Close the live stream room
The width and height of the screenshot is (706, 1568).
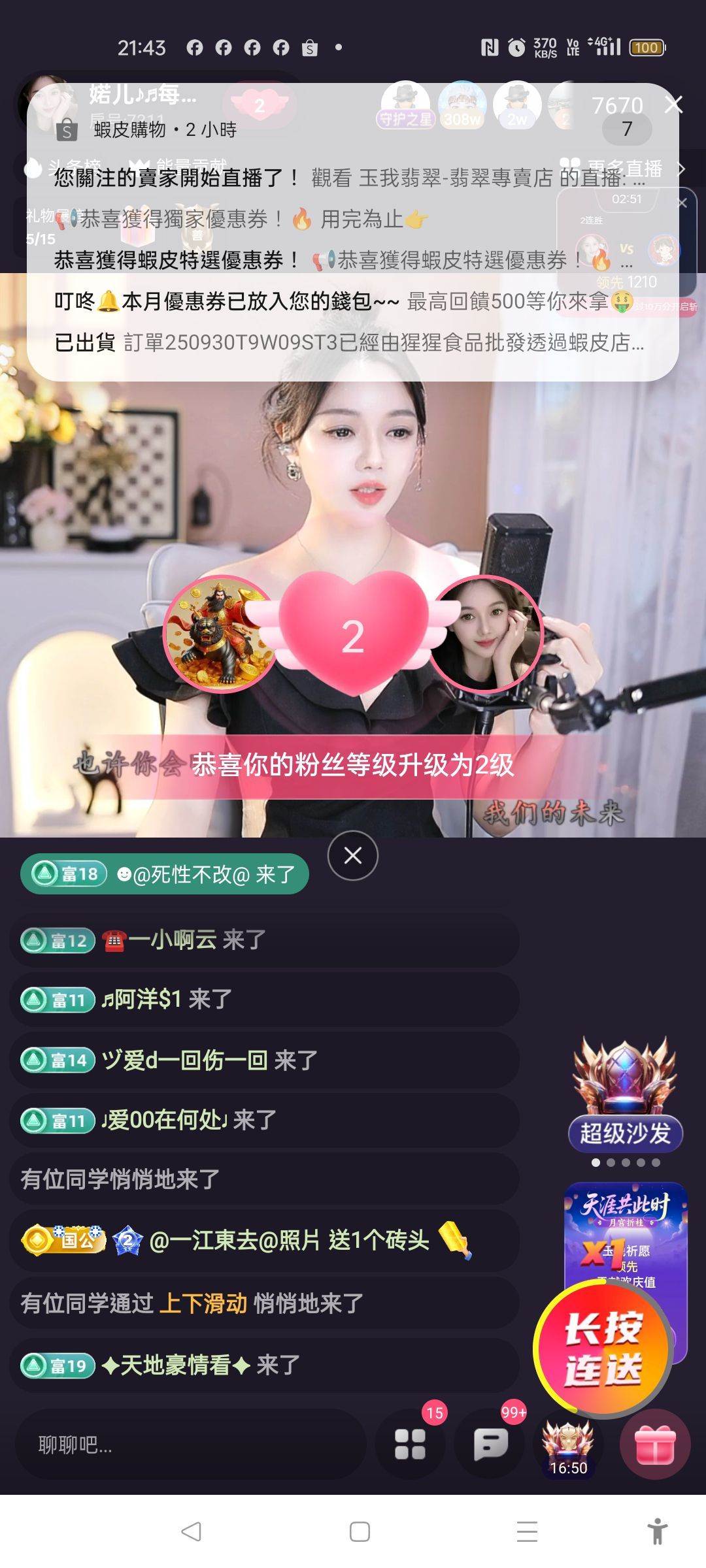674,105
